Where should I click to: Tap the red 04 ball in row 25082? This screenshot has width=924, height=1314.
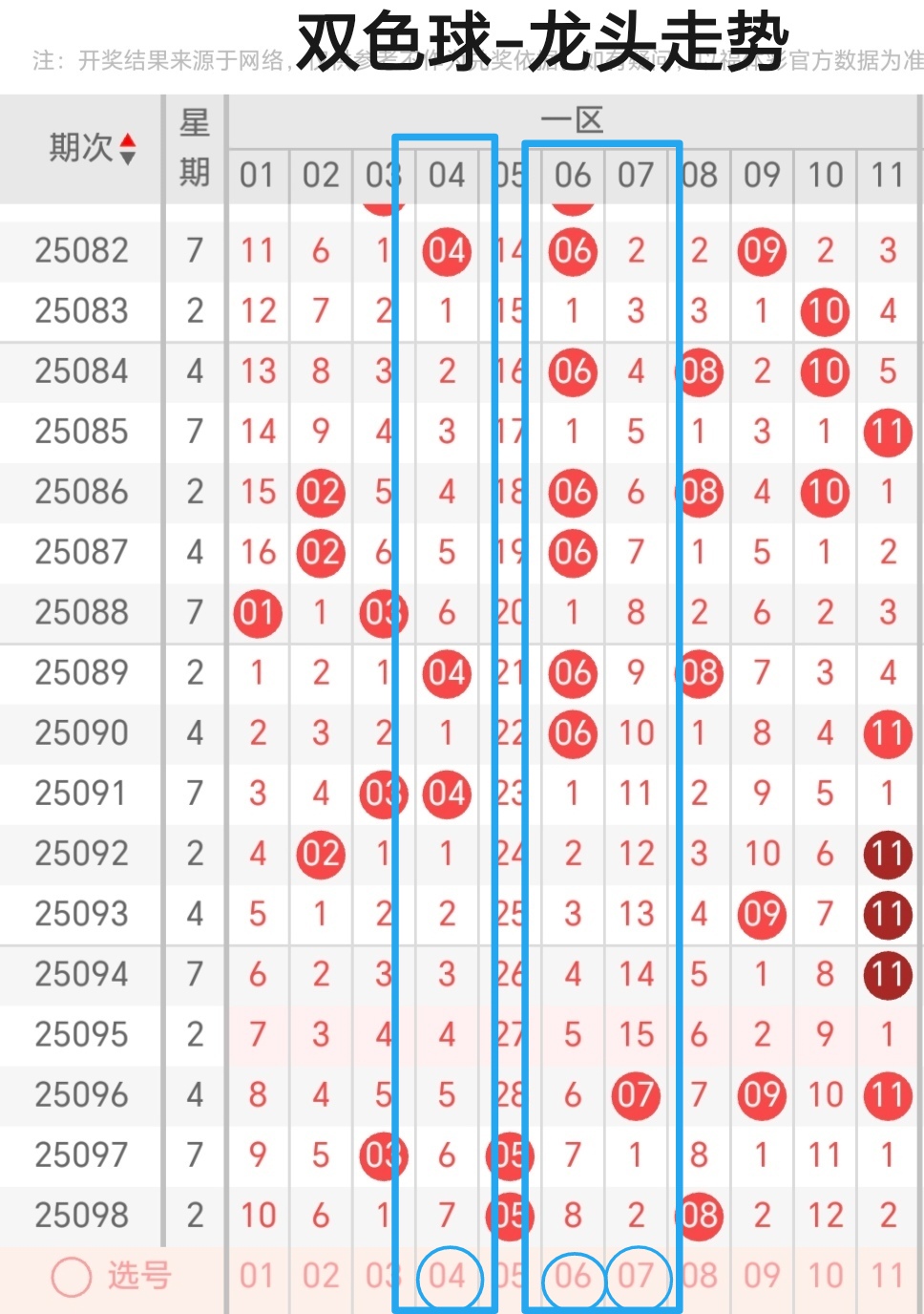(x=446, y=251)
